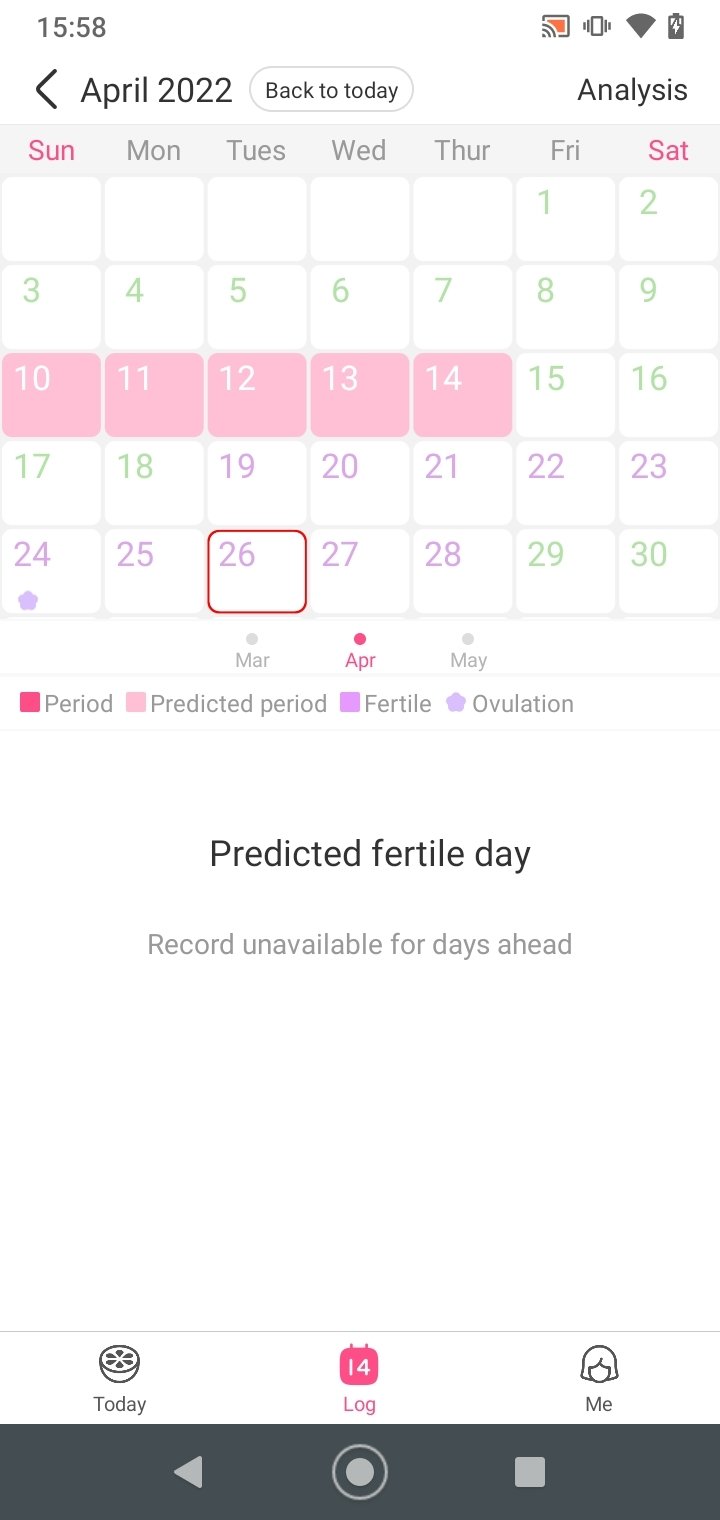
Task: Tap April 20 fertile day
Action: click(360, 483)
